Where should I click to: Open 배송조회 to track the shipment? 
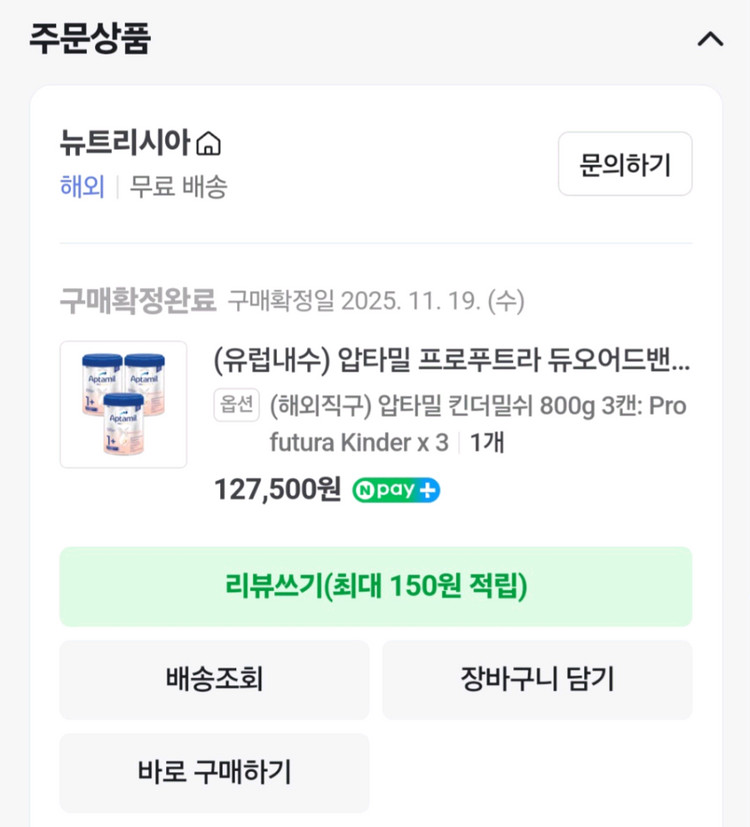coord(214,679)
